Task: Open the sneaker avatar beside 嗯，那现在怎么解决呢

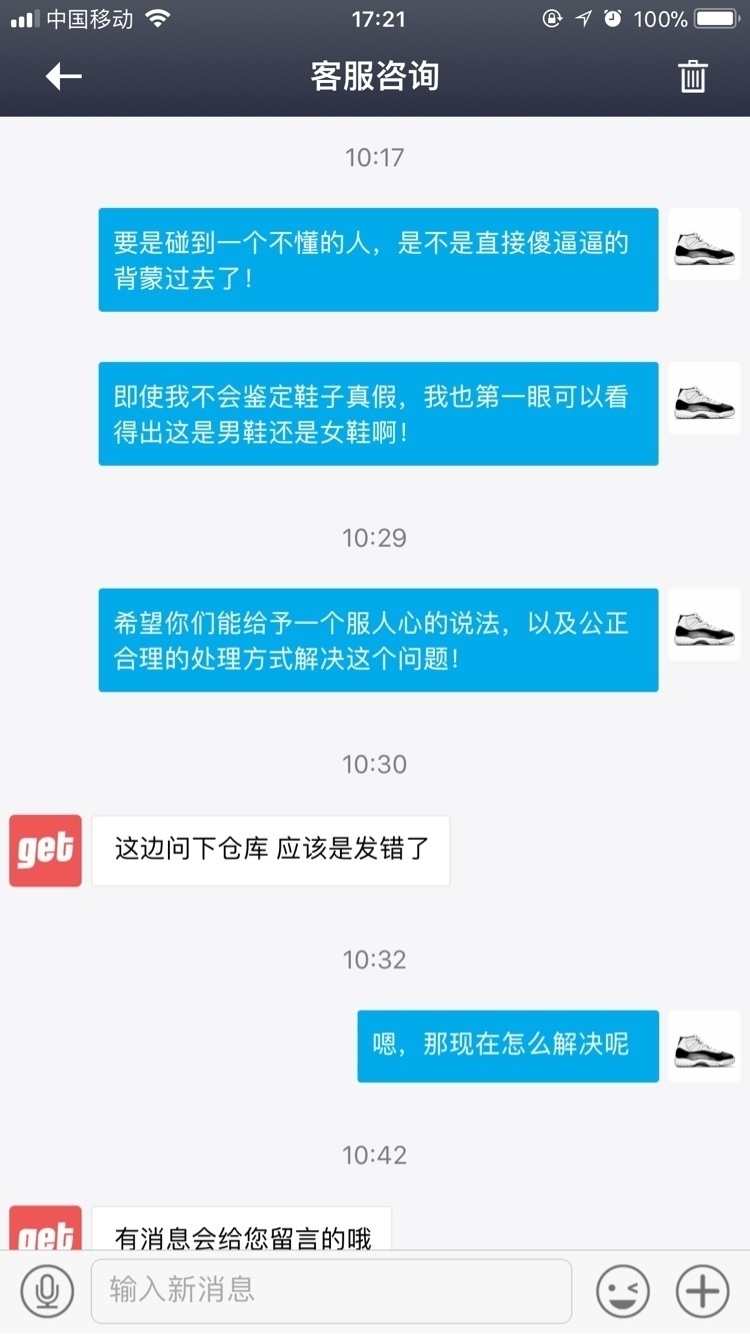Action: [x=704, y=1046]
